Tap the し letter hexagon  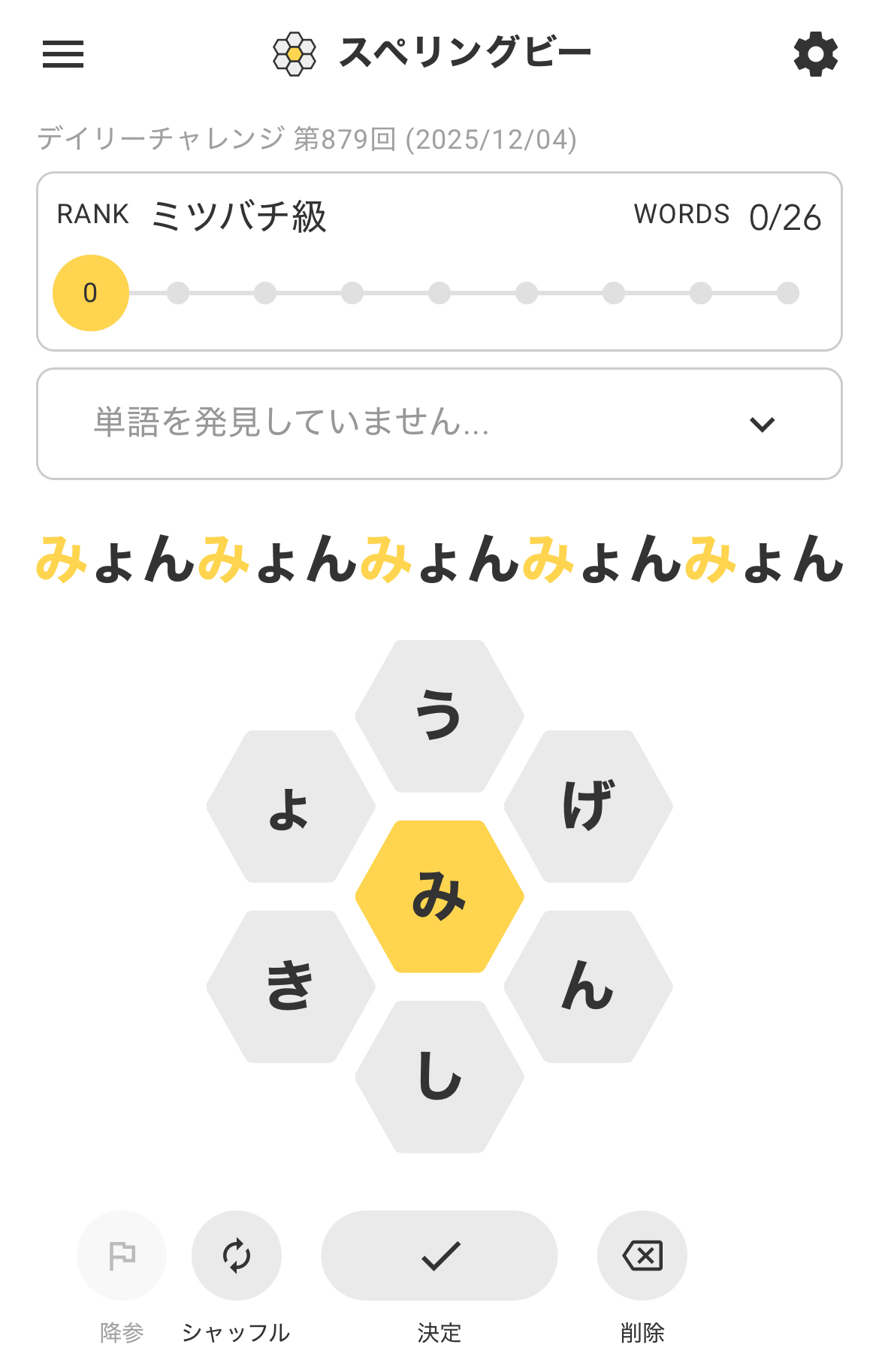(439, 1077)
